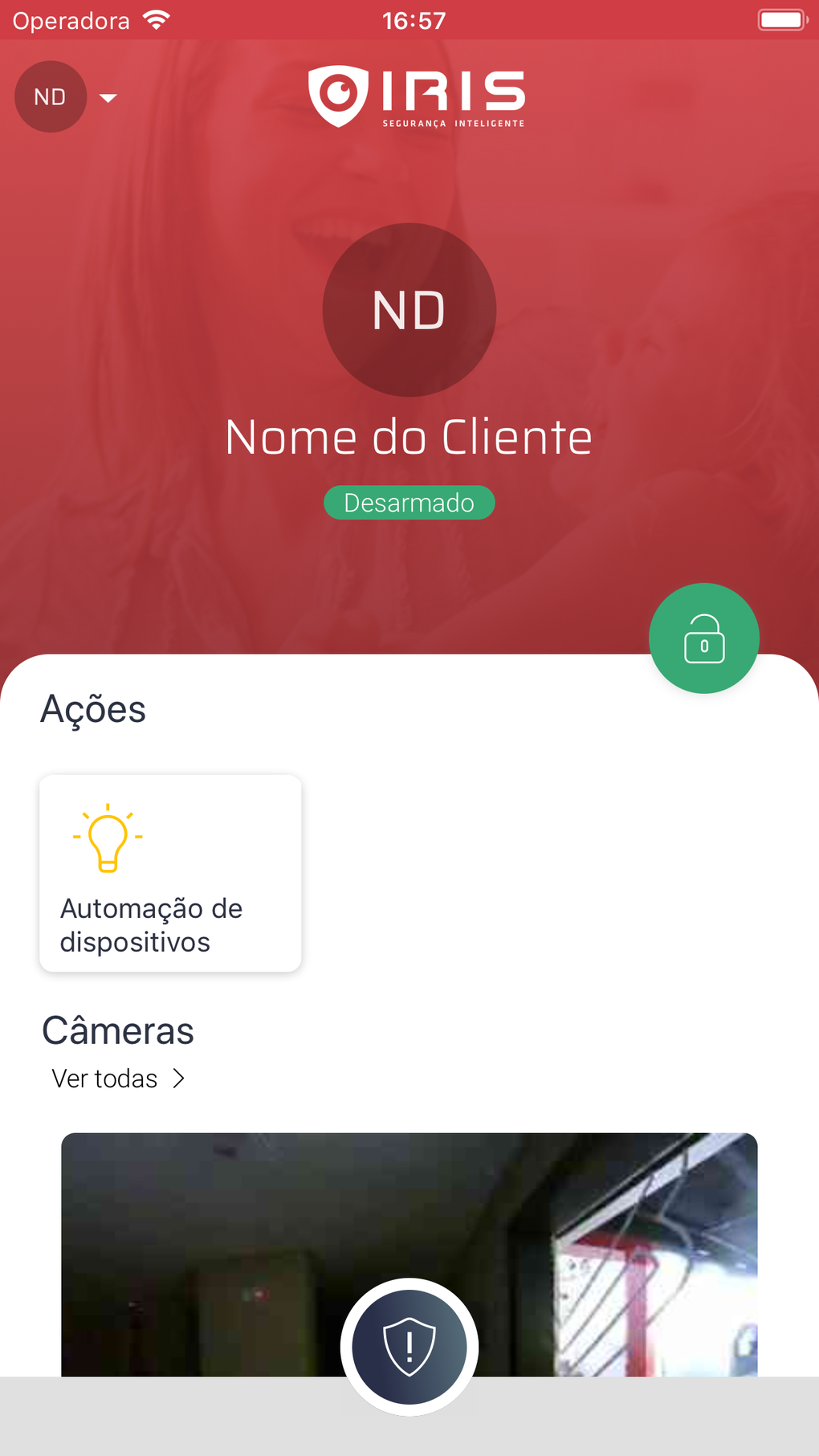Tap the IRIS logo at the top
819x1456 pixels.
click(x=416, y=96)
